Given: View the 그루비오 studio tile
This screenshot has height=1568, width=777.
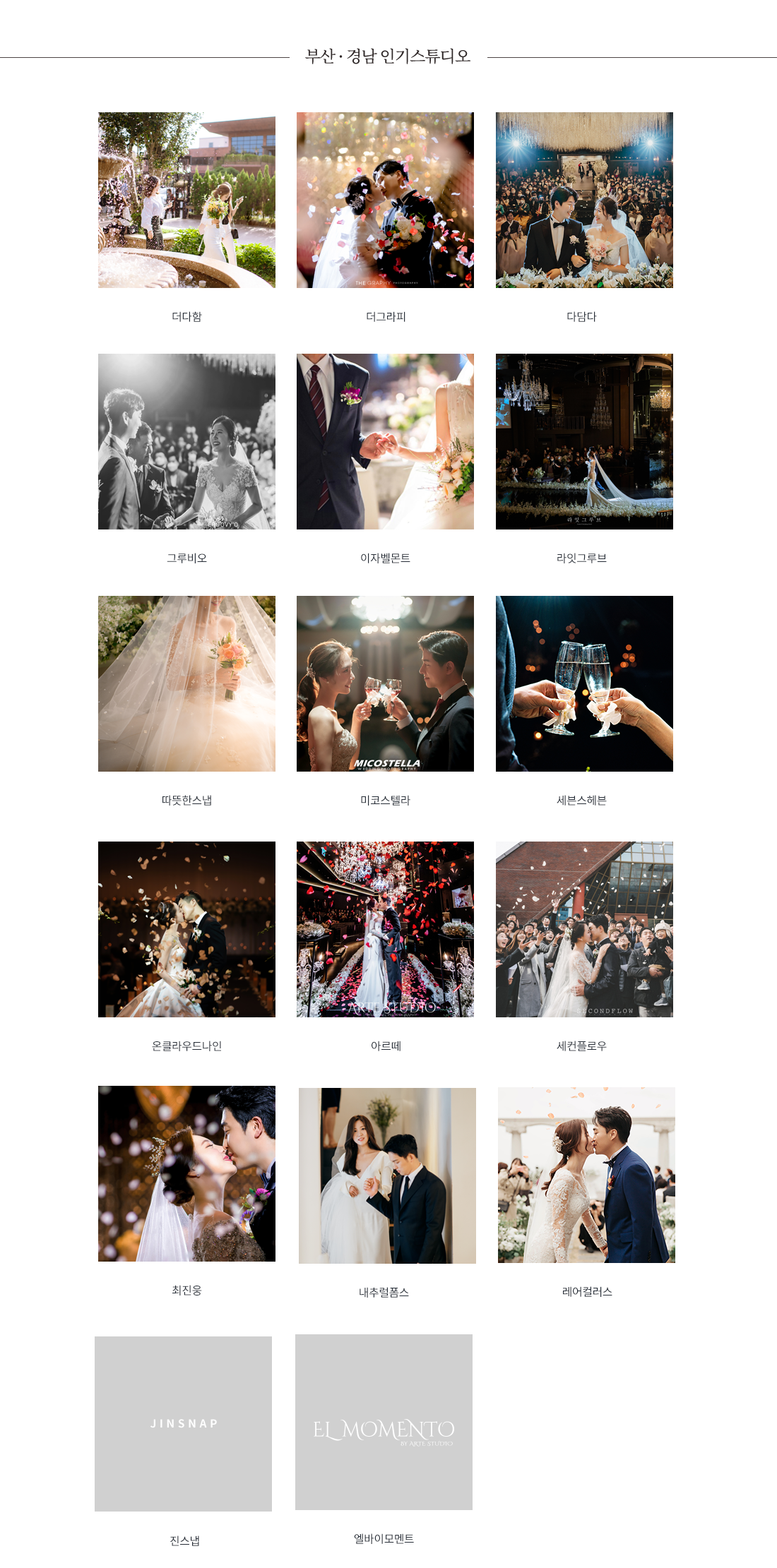Looking at the screenshot, I should 186,441.
